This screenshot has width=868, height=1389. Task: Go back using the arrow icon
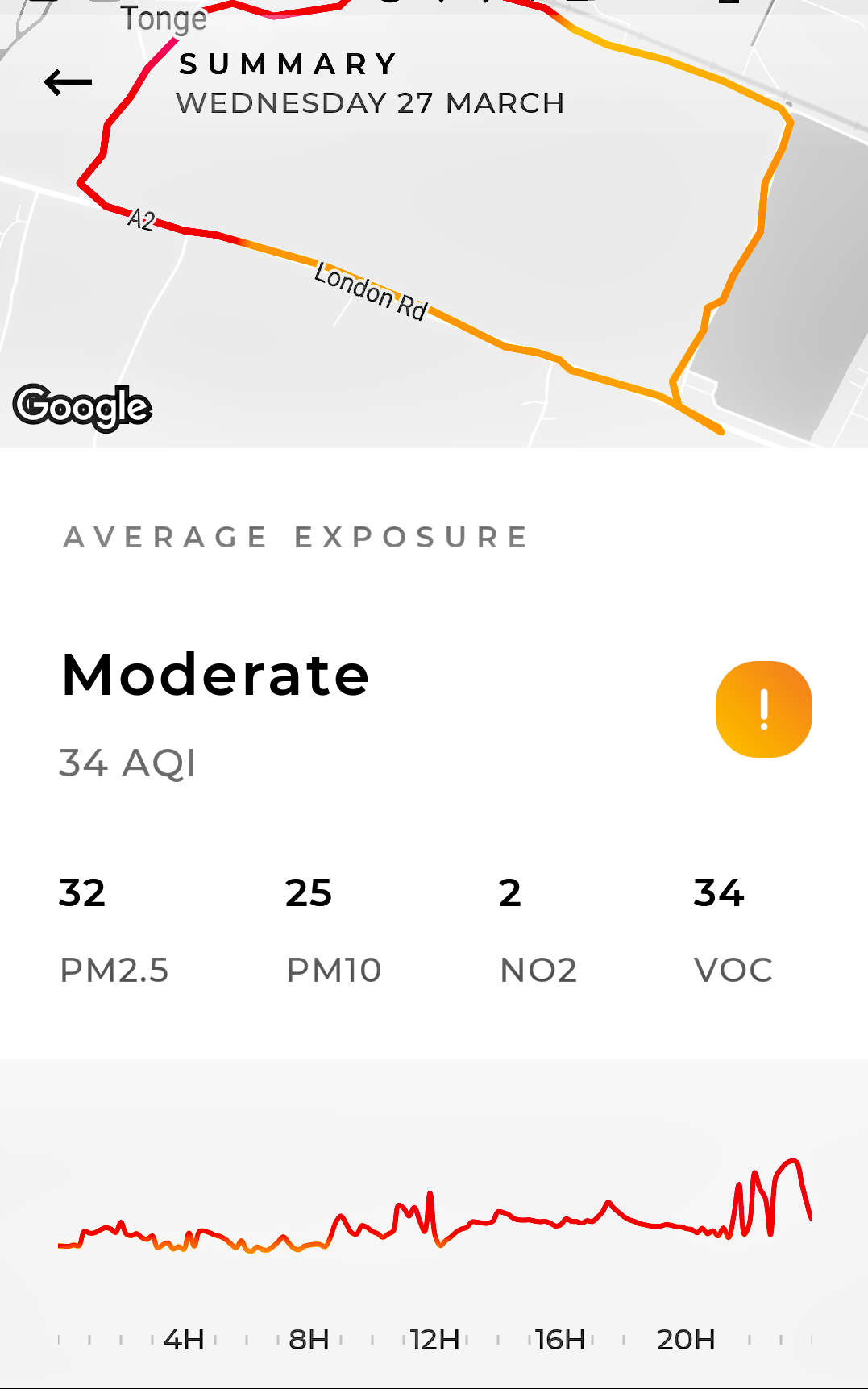point(68,82)
